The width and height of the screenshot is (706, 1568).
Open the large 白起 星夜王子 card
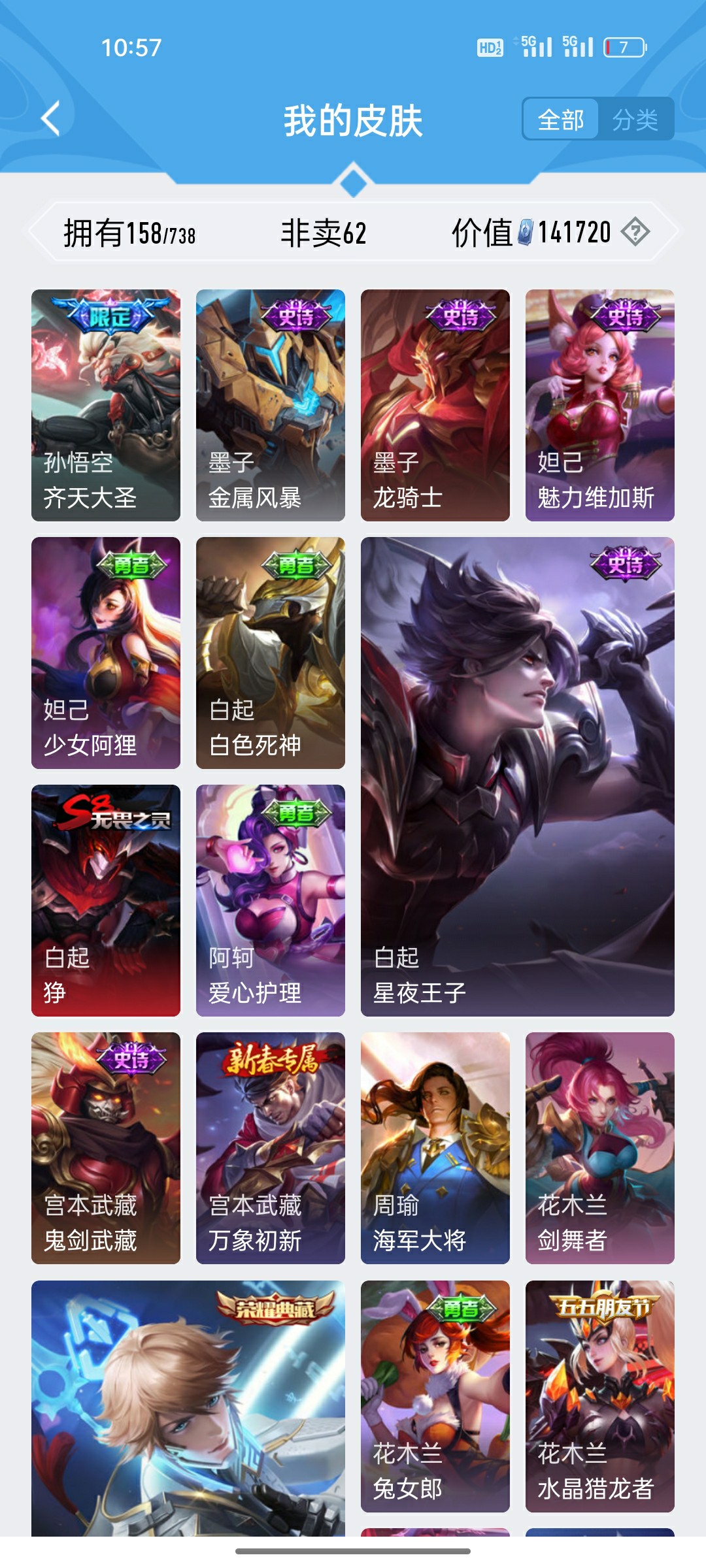tap(518, 776)
